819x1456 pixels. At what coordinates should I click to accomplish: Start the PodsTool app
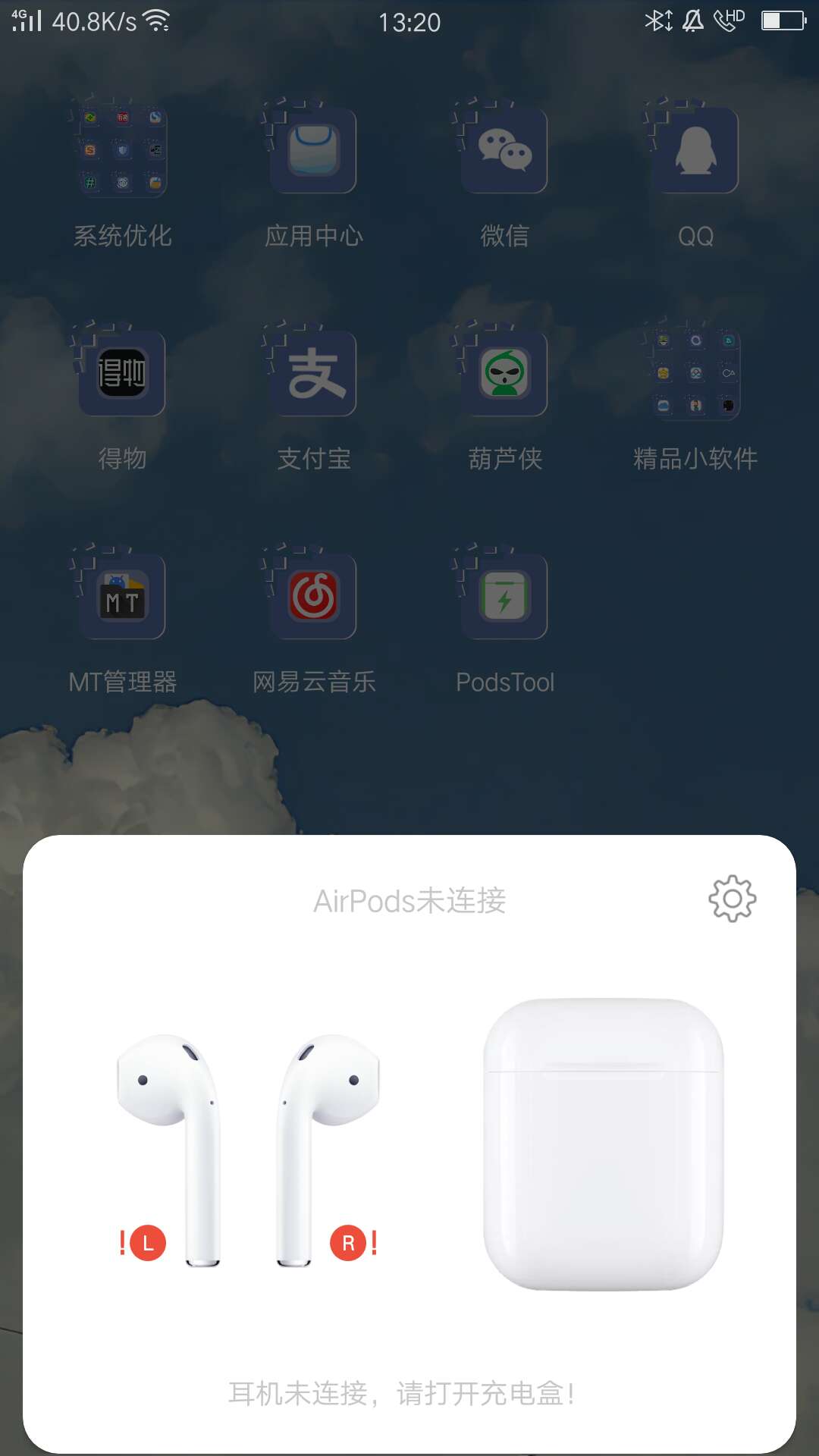pos(504,596)
